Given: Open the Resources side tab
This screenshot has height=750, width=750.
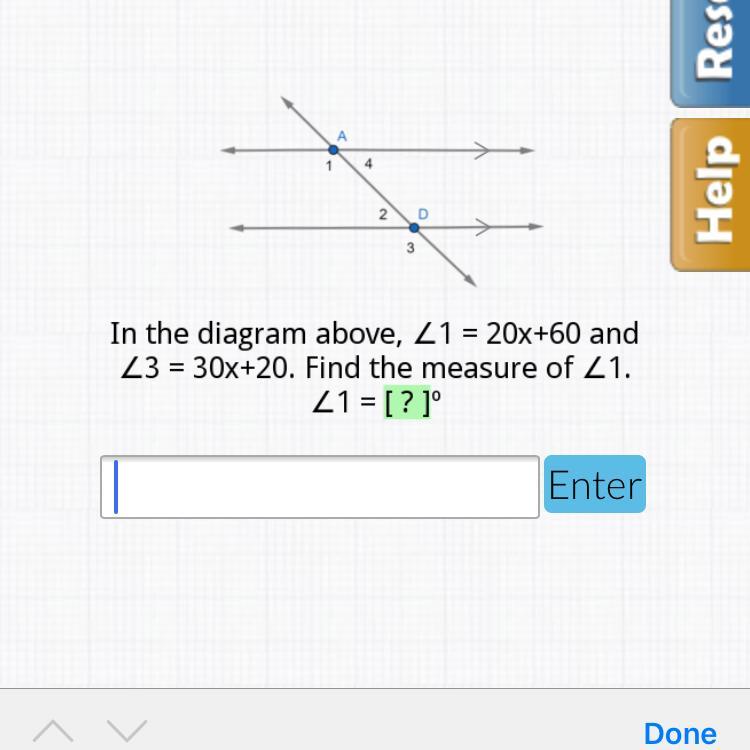Looking at the screenshot, I should pyautogui.click(x=712, y=50).
